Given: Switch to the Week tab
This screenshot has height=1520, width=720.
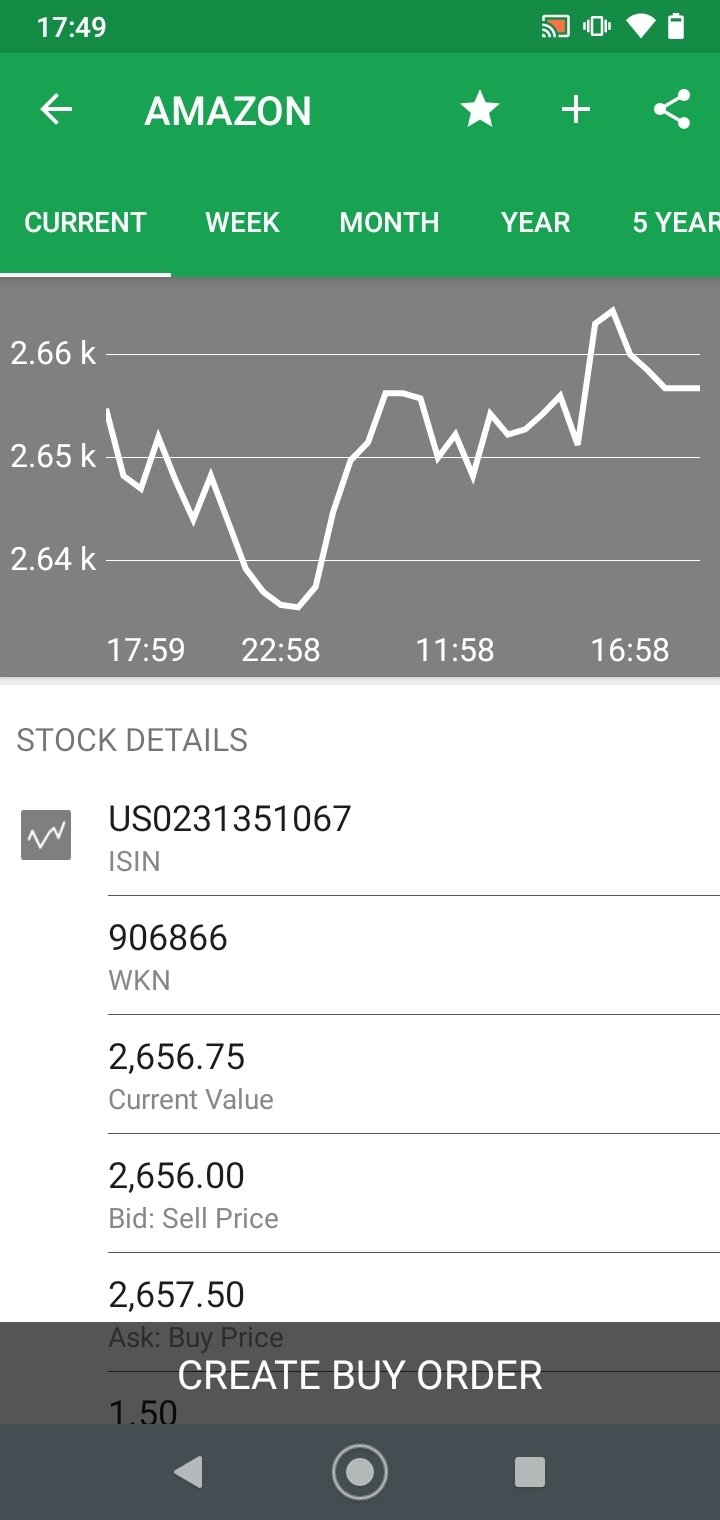Looking at the screenshot, I should 242,222.
